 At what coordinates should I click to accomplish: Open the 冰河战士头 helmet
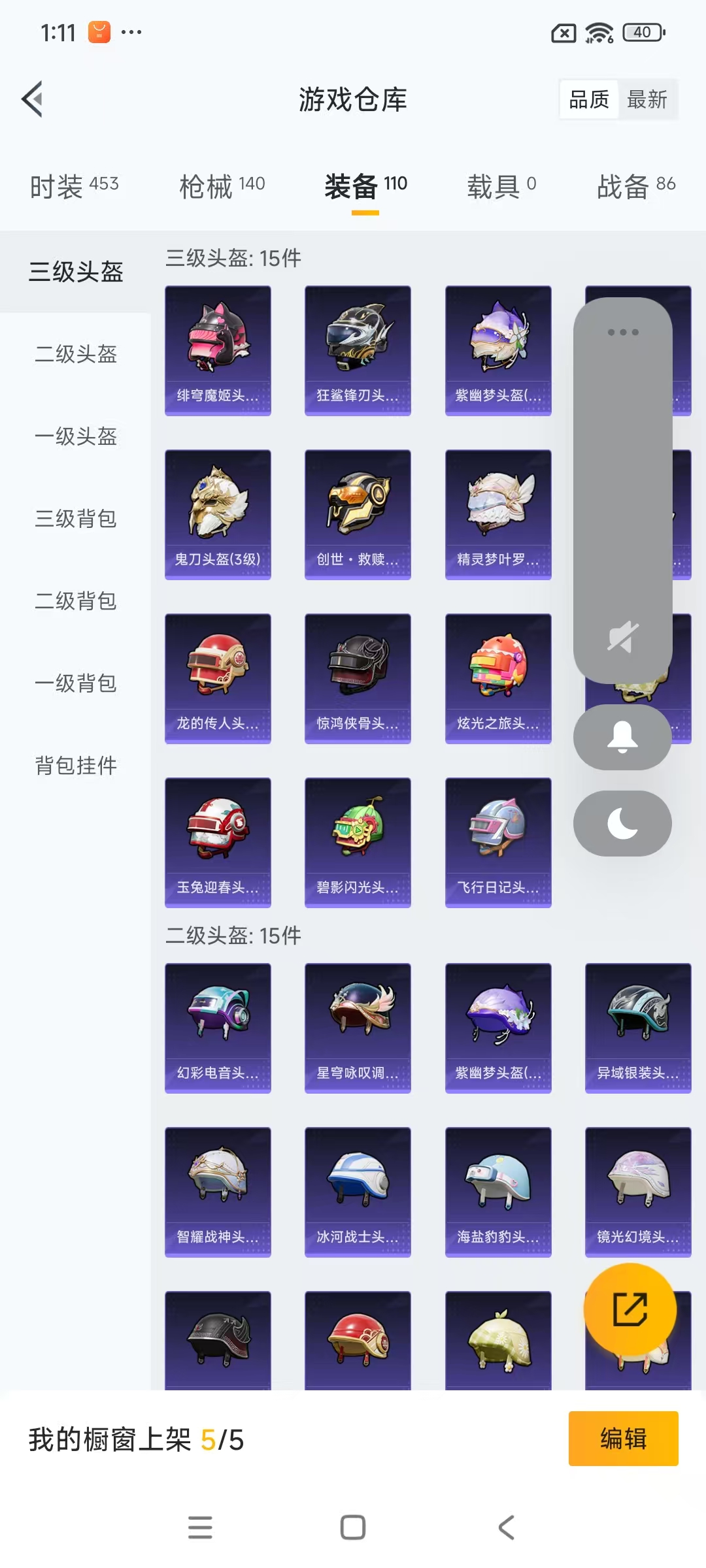pyautogui.click(x=358, y=1192)
